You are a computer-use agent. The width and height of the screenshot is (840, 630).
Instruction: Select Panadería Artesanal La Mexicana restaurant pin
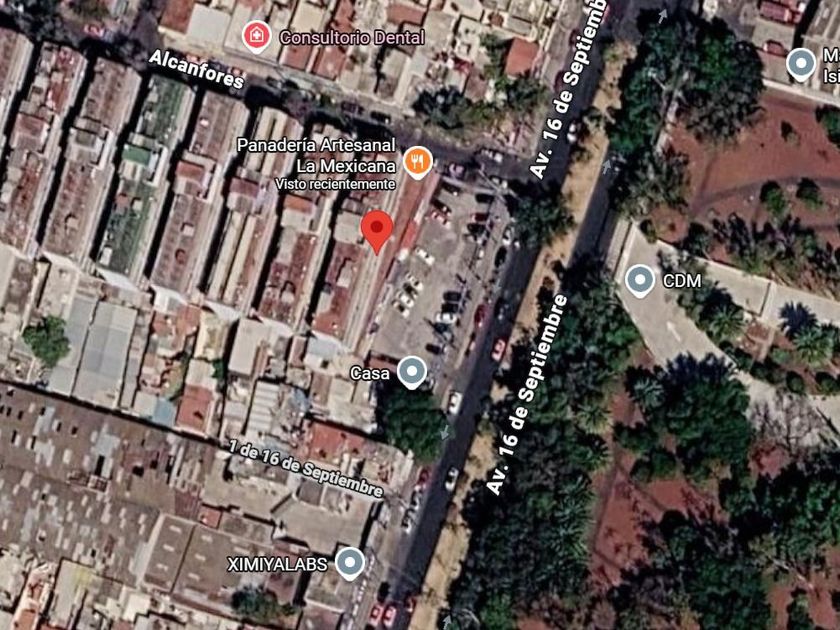[418, 162]
